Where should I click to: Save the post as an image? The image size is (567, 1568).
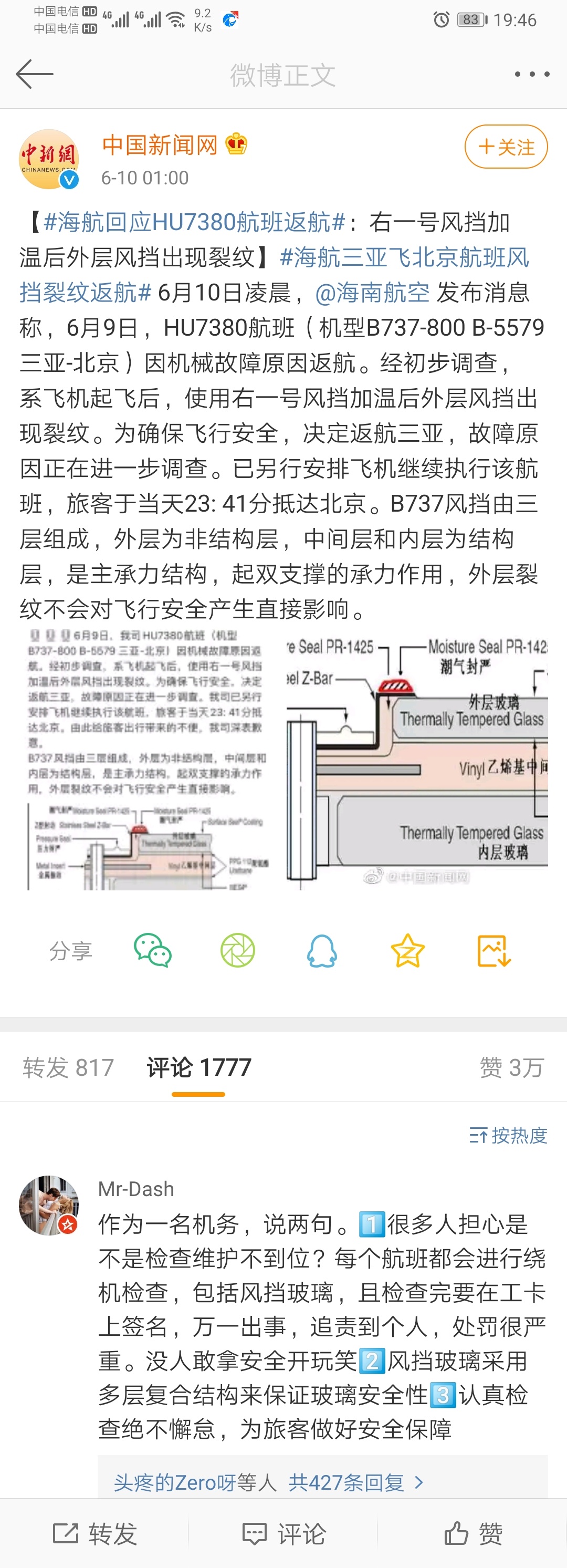pos(493,951)
